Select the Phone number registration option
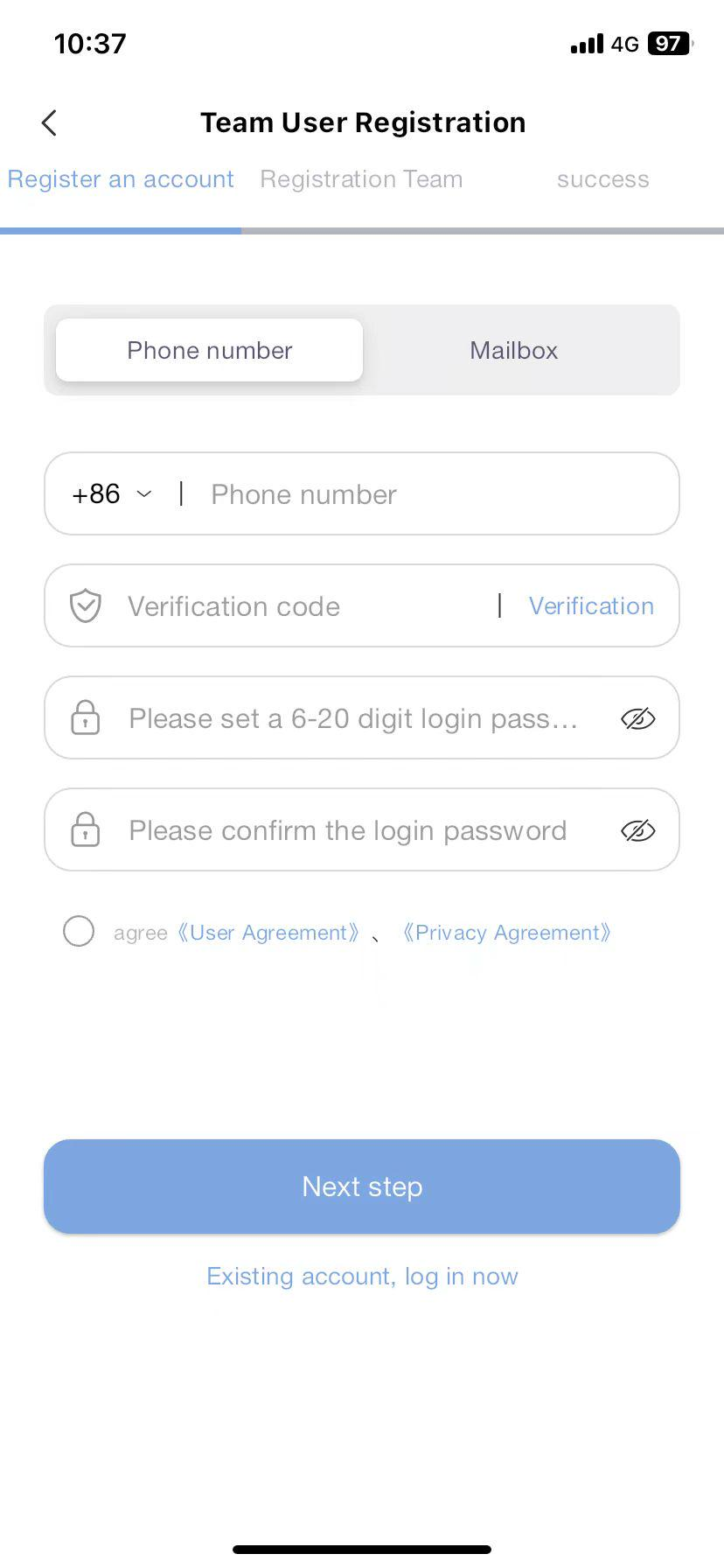 (x=209, y=350)
